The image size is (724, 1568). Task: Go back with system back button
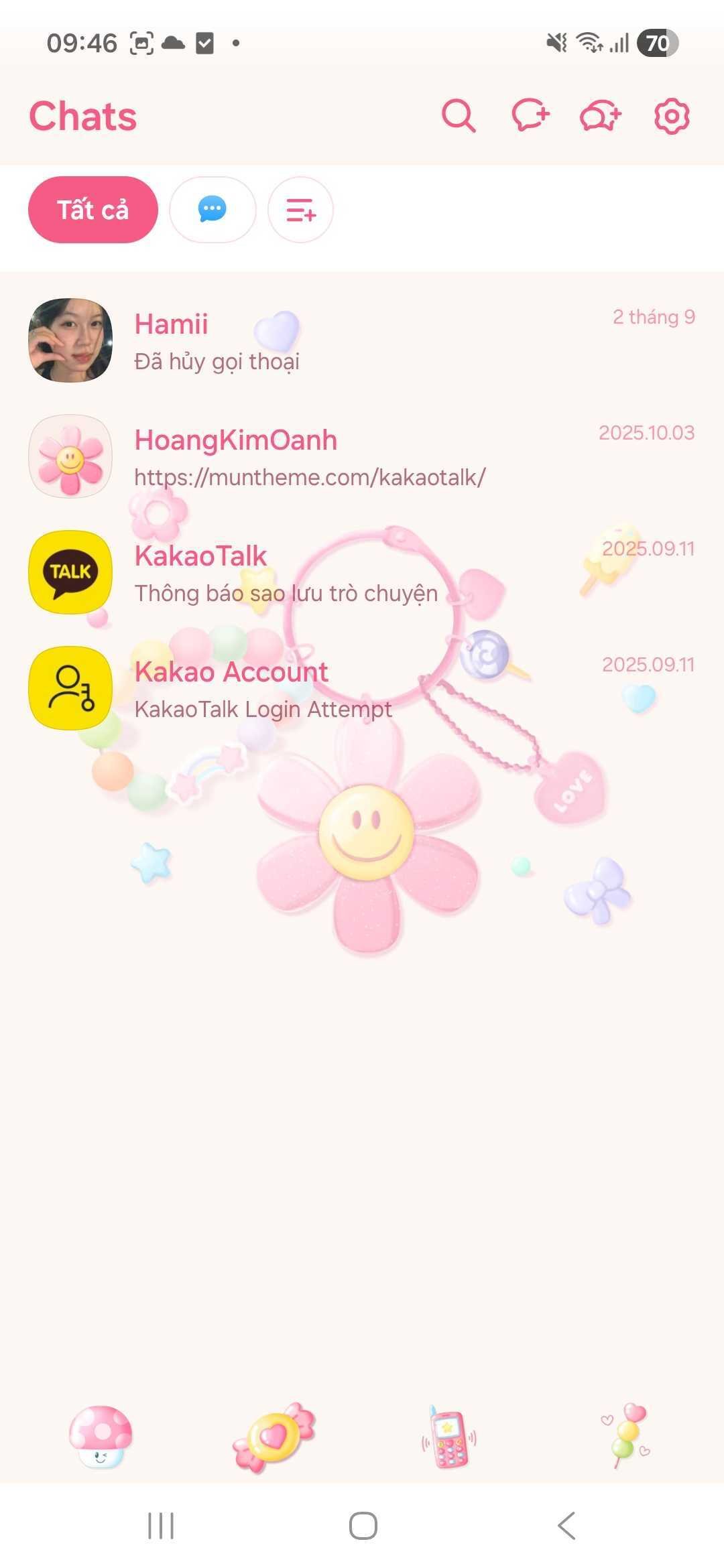pyautogui.click(x=566, y=1526)
